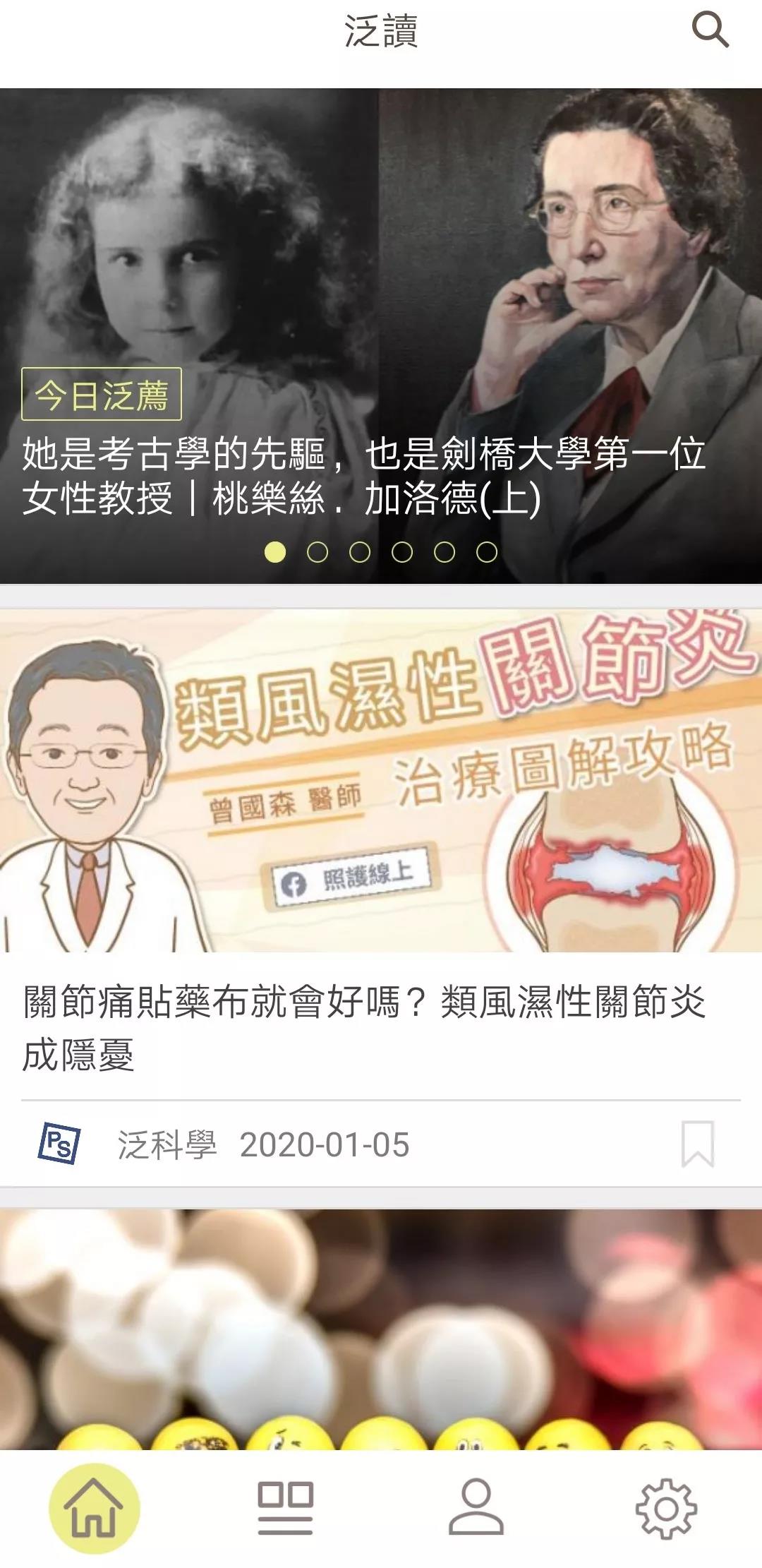Go to the profile tab
The width and height of the screenshot is (762, 1568).
tap(476, 1508)
